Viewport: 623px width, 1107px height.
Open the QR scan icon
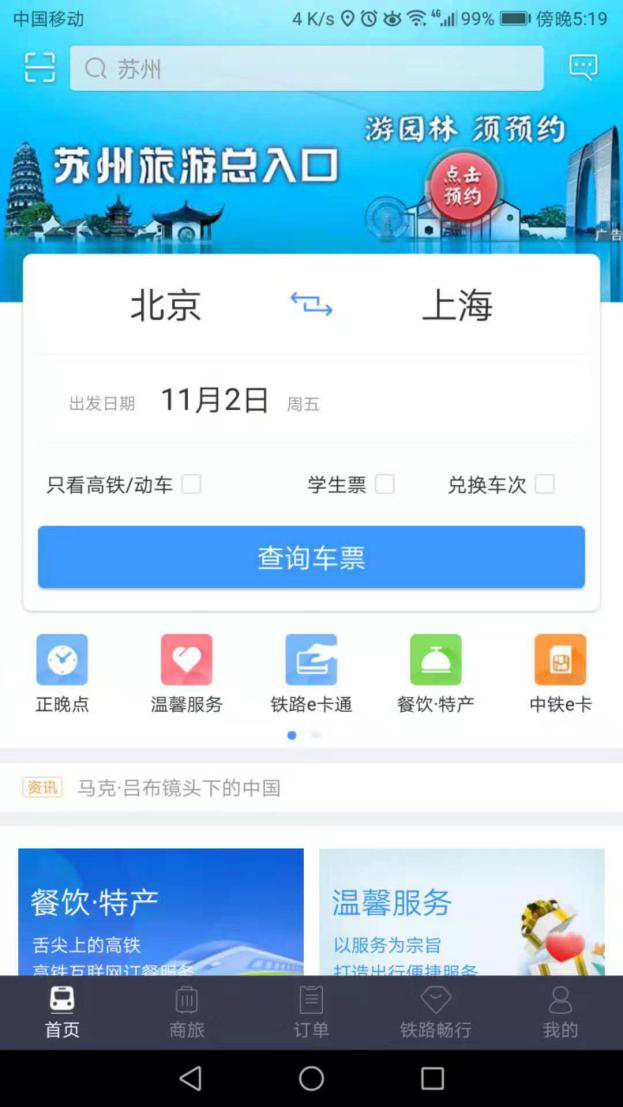40,68
